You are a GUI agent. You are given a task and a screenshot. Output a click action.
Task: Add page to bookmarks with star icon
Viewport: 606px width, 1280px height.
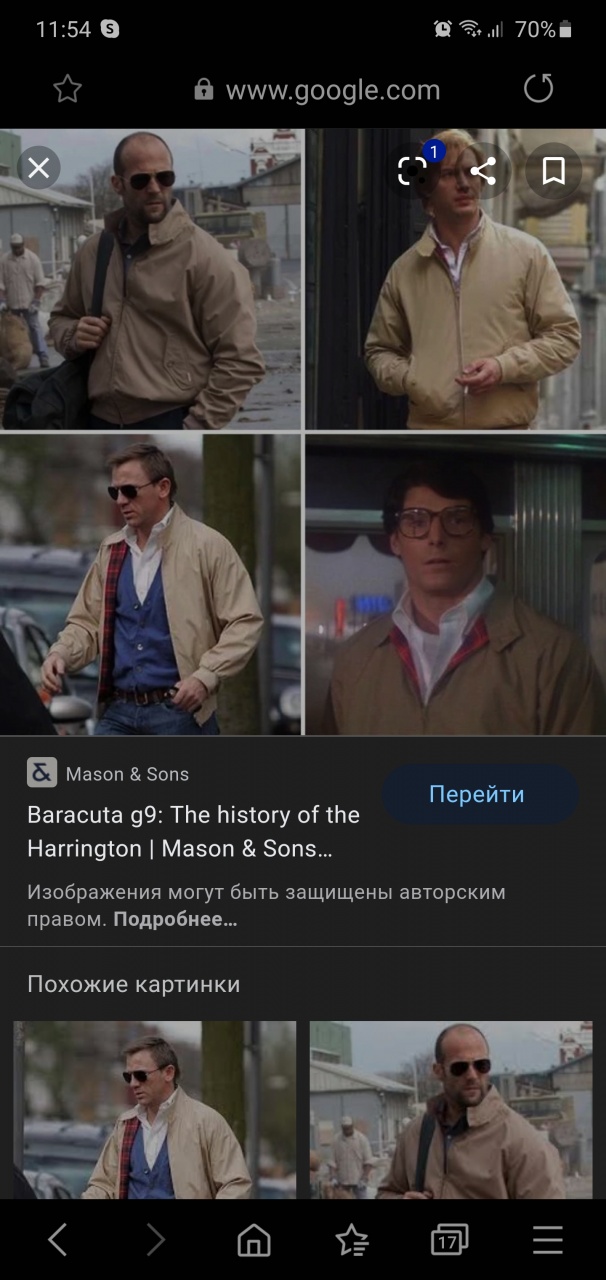point(67,90)
